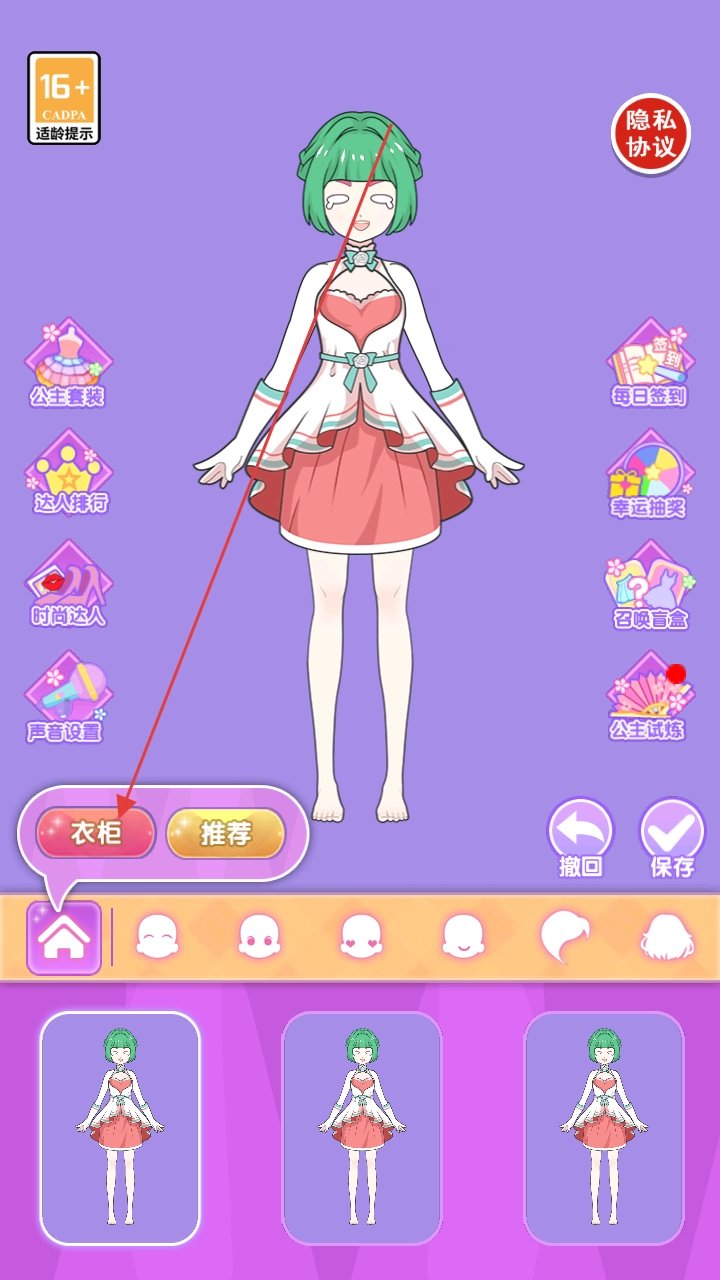Switch to the short hair category
720x1280 pixels.
point(565,938)
